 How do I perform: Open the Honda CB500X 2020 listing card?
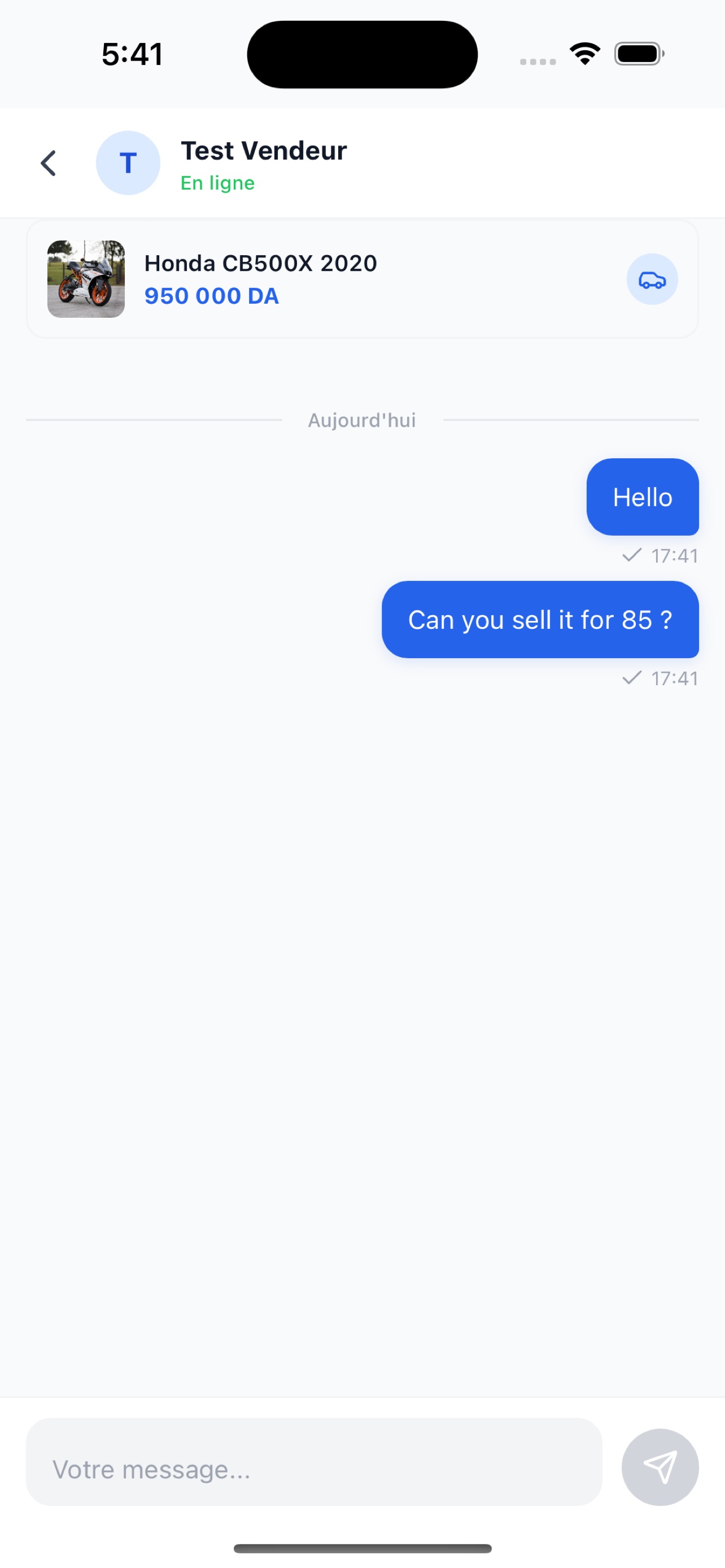[x=362, y=279]
